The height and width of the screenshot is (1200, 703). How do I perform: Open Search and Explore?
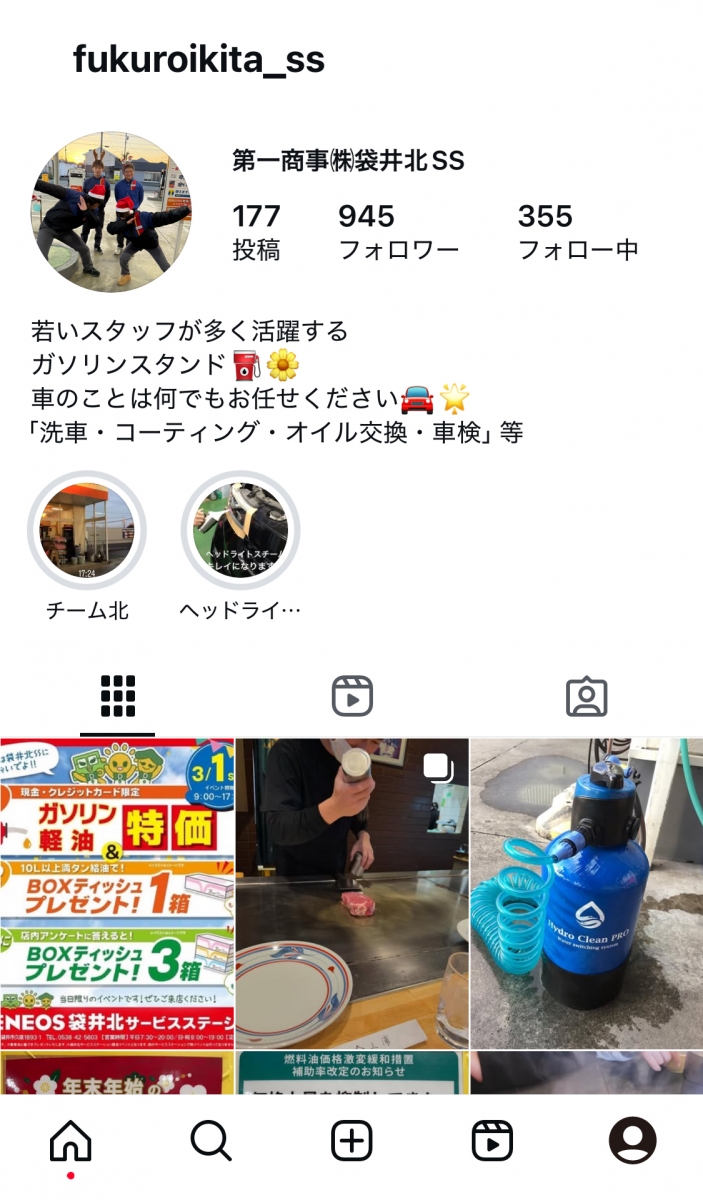pos(211,1140)
